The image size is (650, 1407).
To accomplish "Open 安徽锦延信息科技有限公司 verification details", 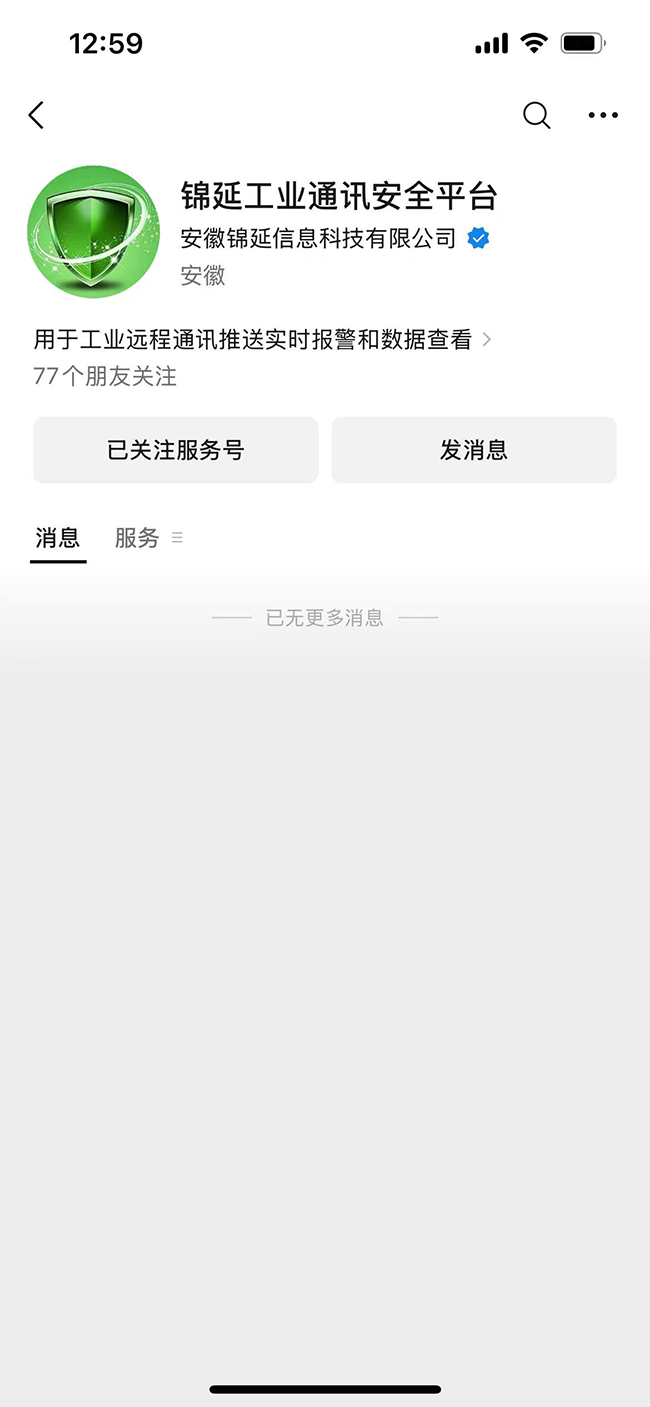I will [x=335, y=238].
